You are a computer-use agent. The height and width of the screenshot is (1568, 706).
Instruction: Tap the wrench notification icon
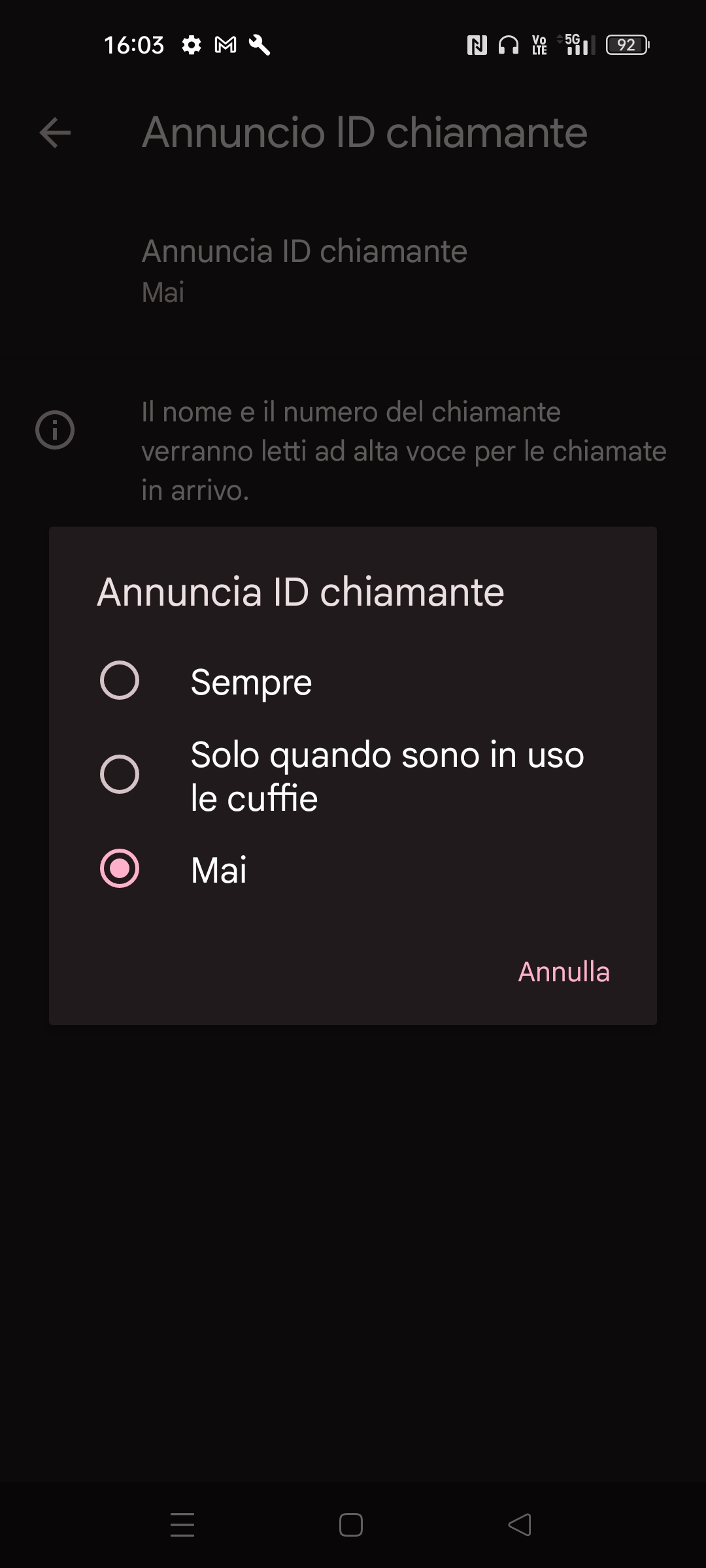pyautogui.click(x=260, y=46)
